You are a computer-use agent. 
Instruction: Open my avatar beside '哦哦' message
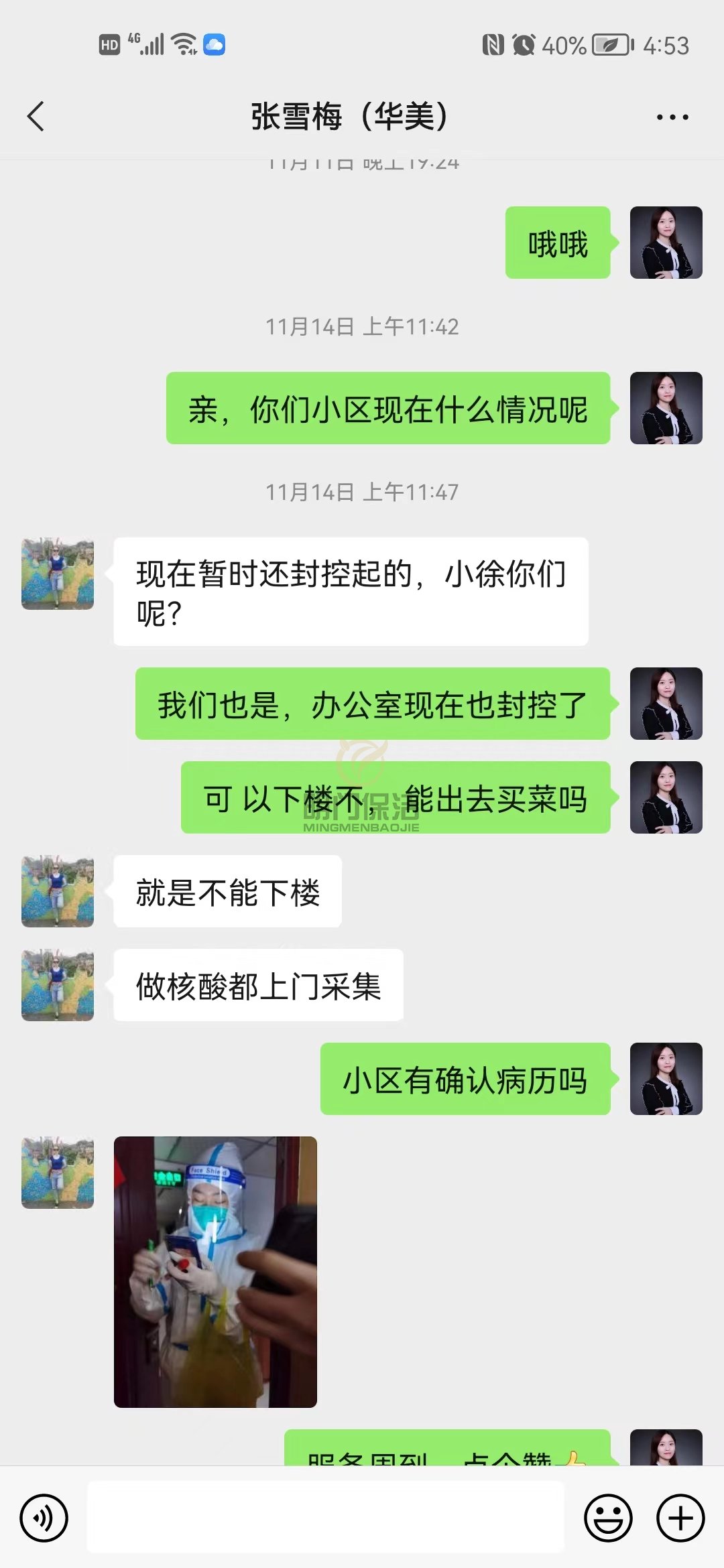(666, 243)
